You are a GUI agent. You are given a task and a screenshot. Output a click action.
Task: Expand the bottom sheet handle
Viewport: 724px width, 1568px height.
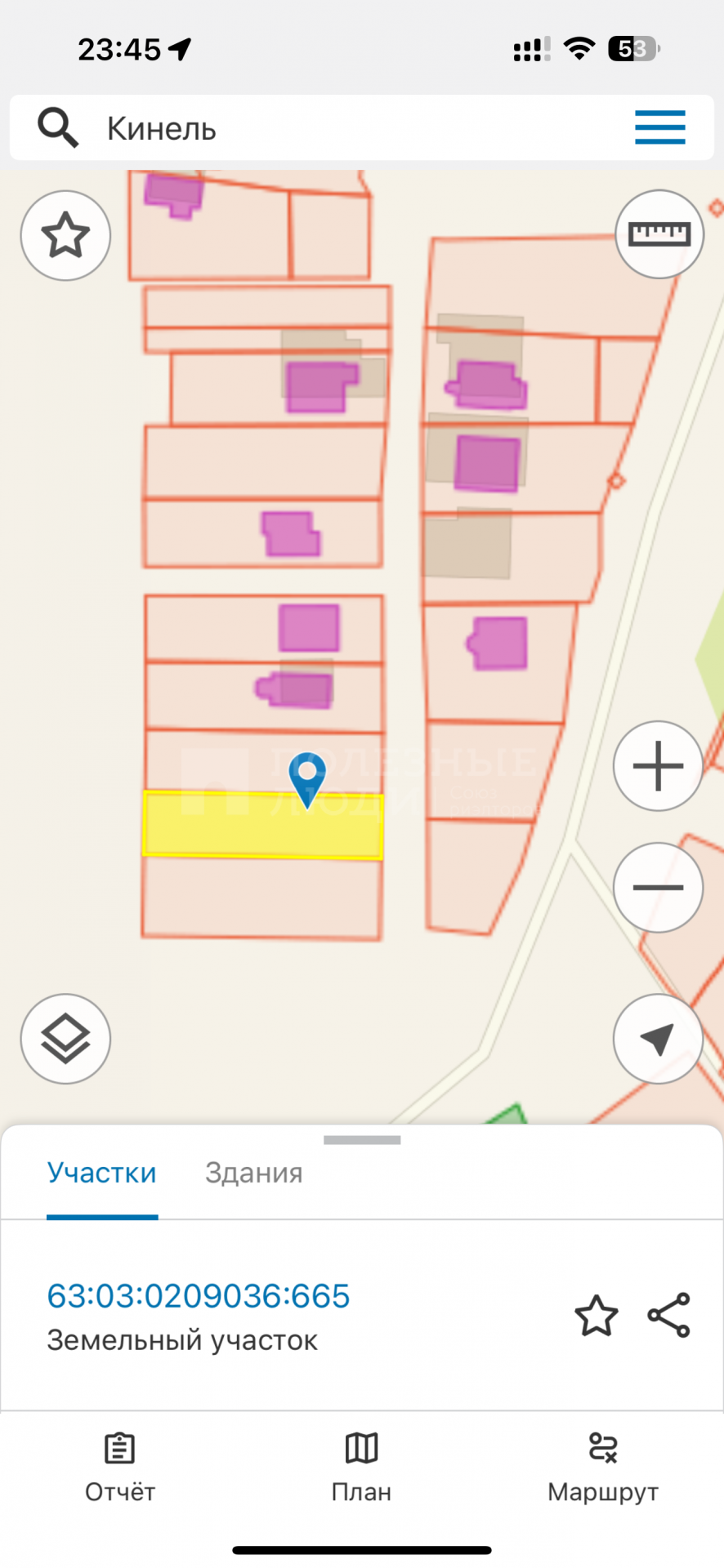pos(362,1140)
